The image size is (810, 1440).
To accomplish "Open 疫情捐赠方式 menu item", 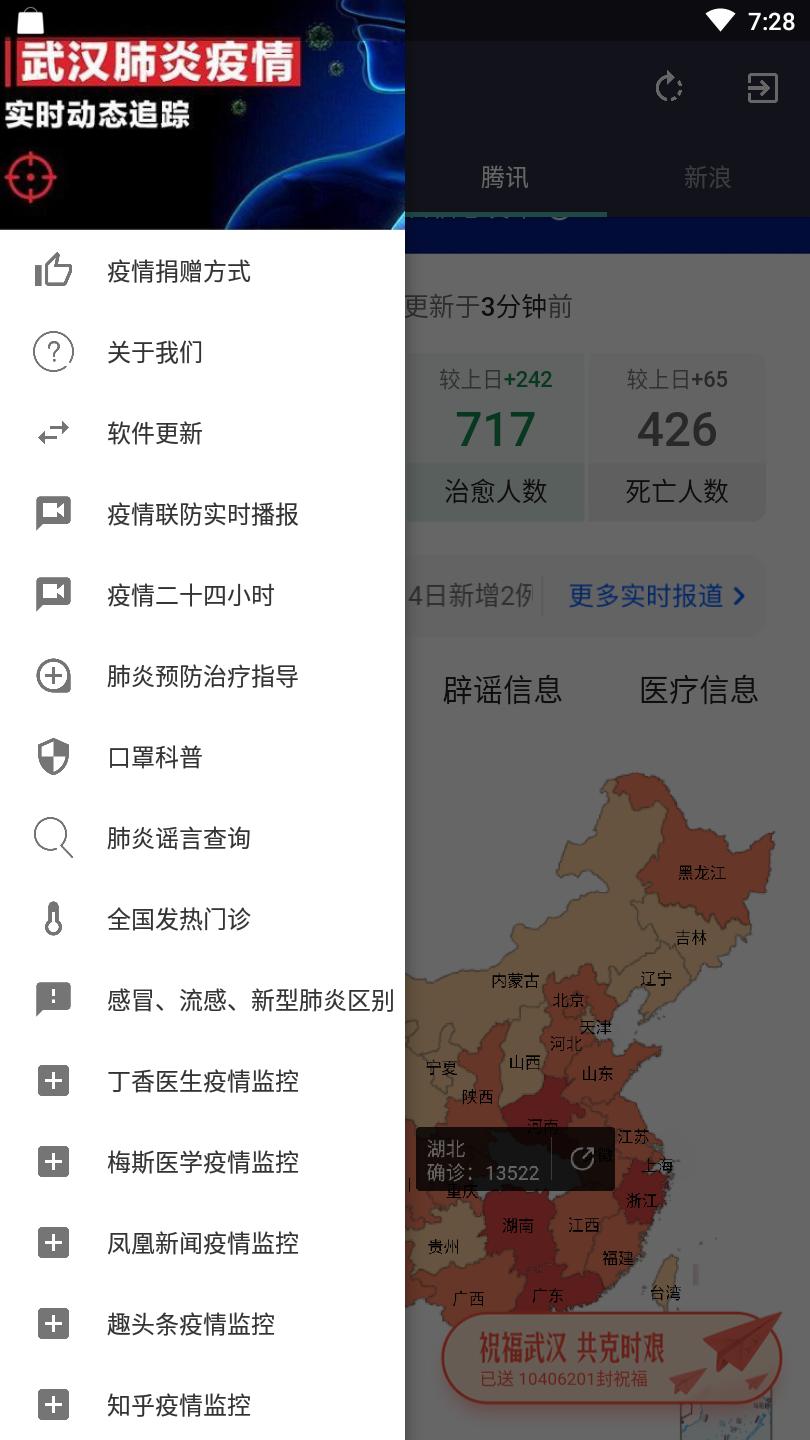I will click(x=179, y=272).
